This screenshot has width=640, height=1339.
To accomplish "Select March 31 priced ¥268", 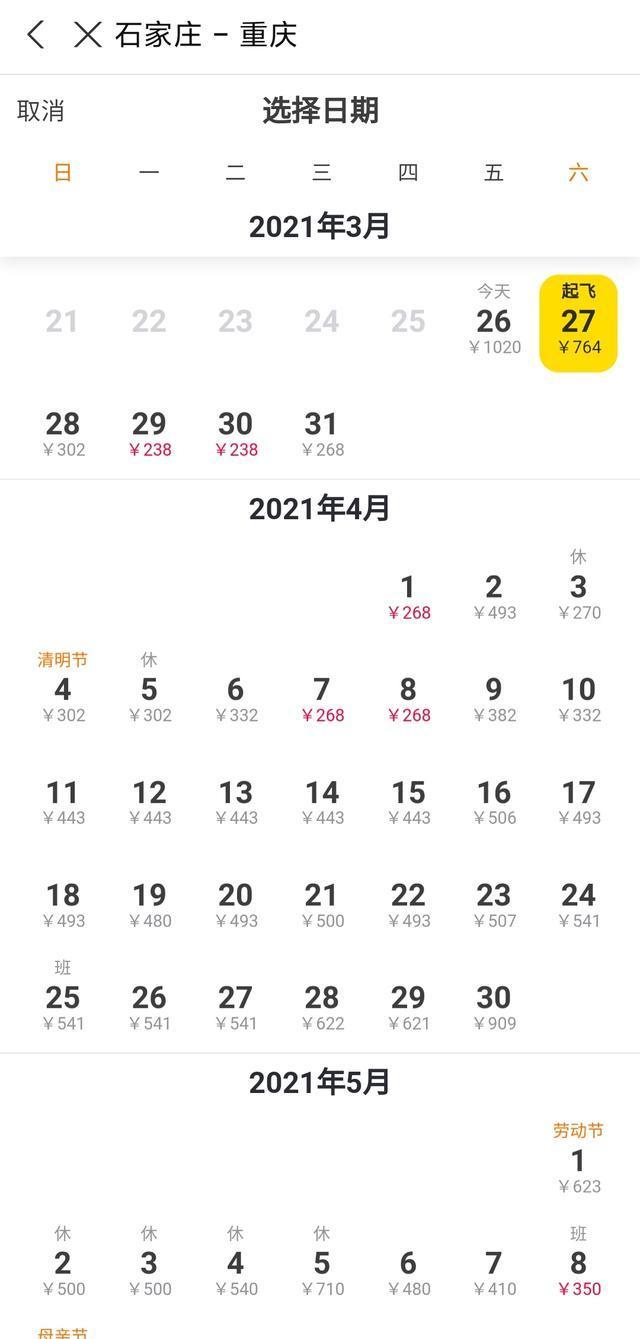I will point(322,432).
